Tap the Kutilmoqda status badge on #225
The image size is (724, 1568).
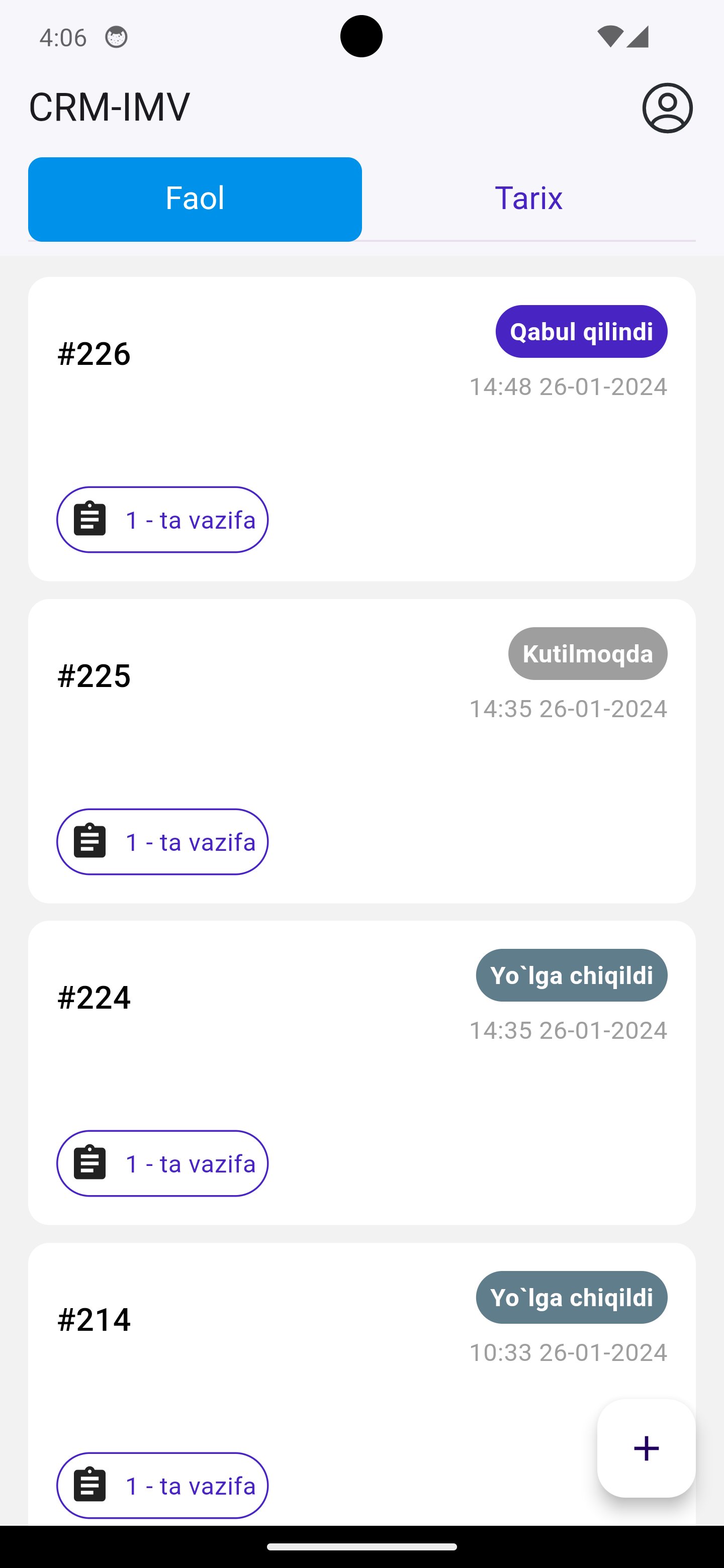point(587,653)
